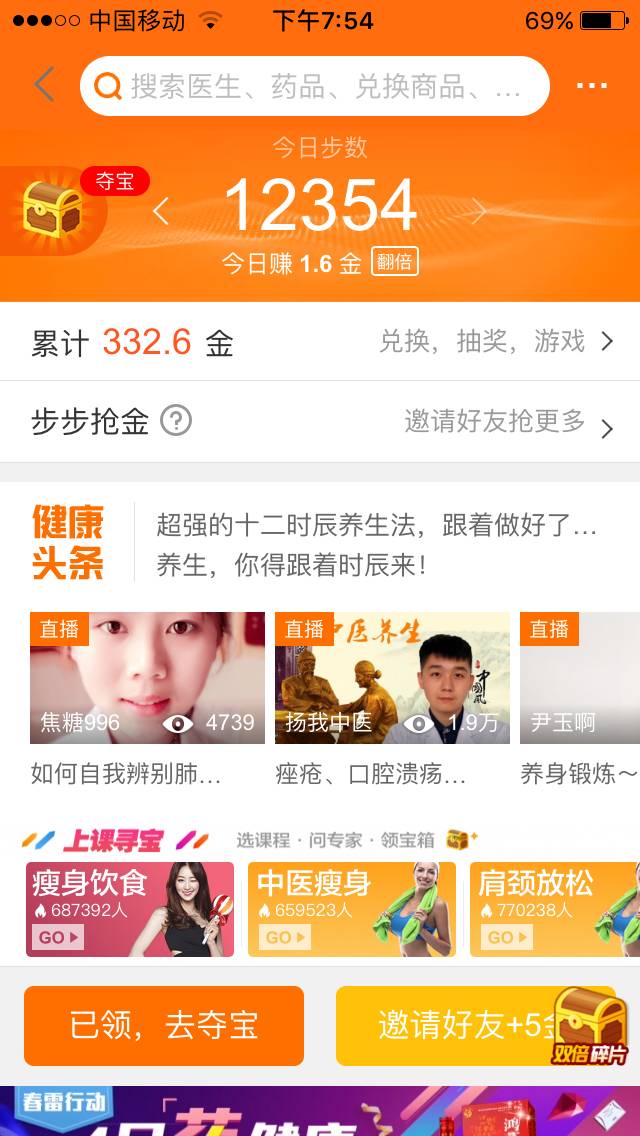Viewport: 640px width, 1136px height.
Task: Go back using the top-left arrow
Action: [44, 85]
